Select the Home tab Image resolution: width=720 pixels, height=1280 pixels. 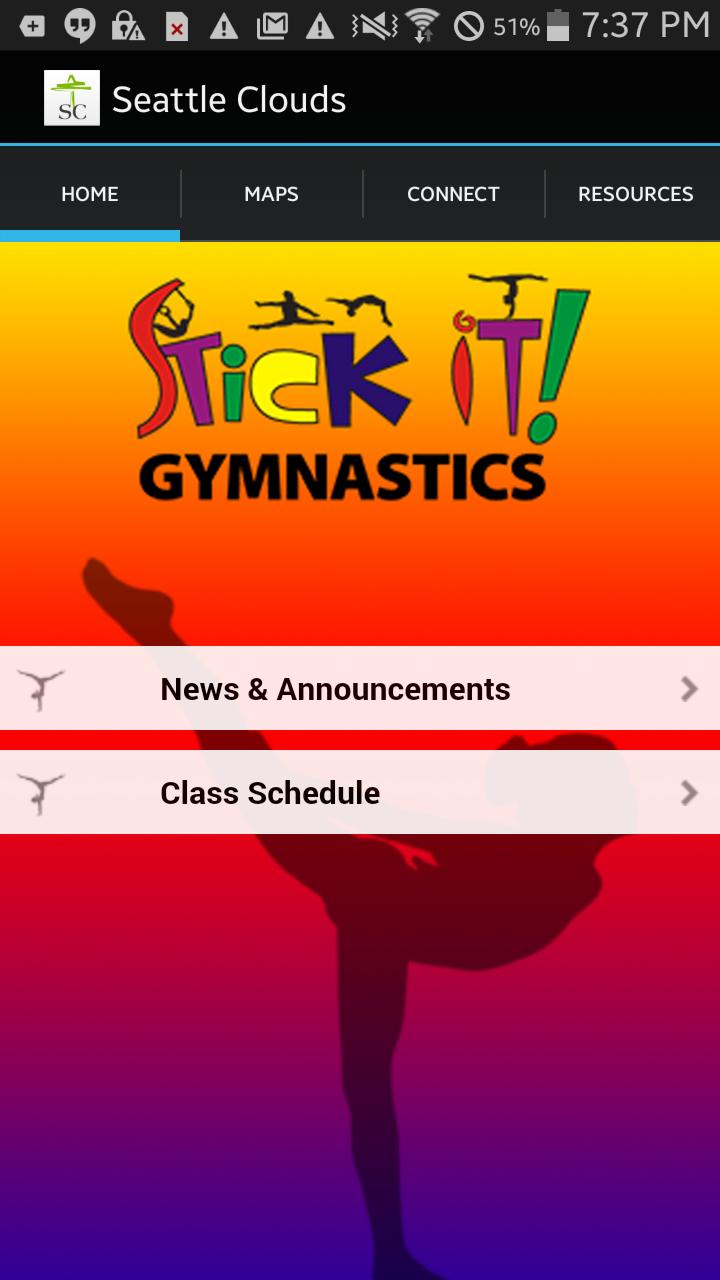[x=90, y=194]
